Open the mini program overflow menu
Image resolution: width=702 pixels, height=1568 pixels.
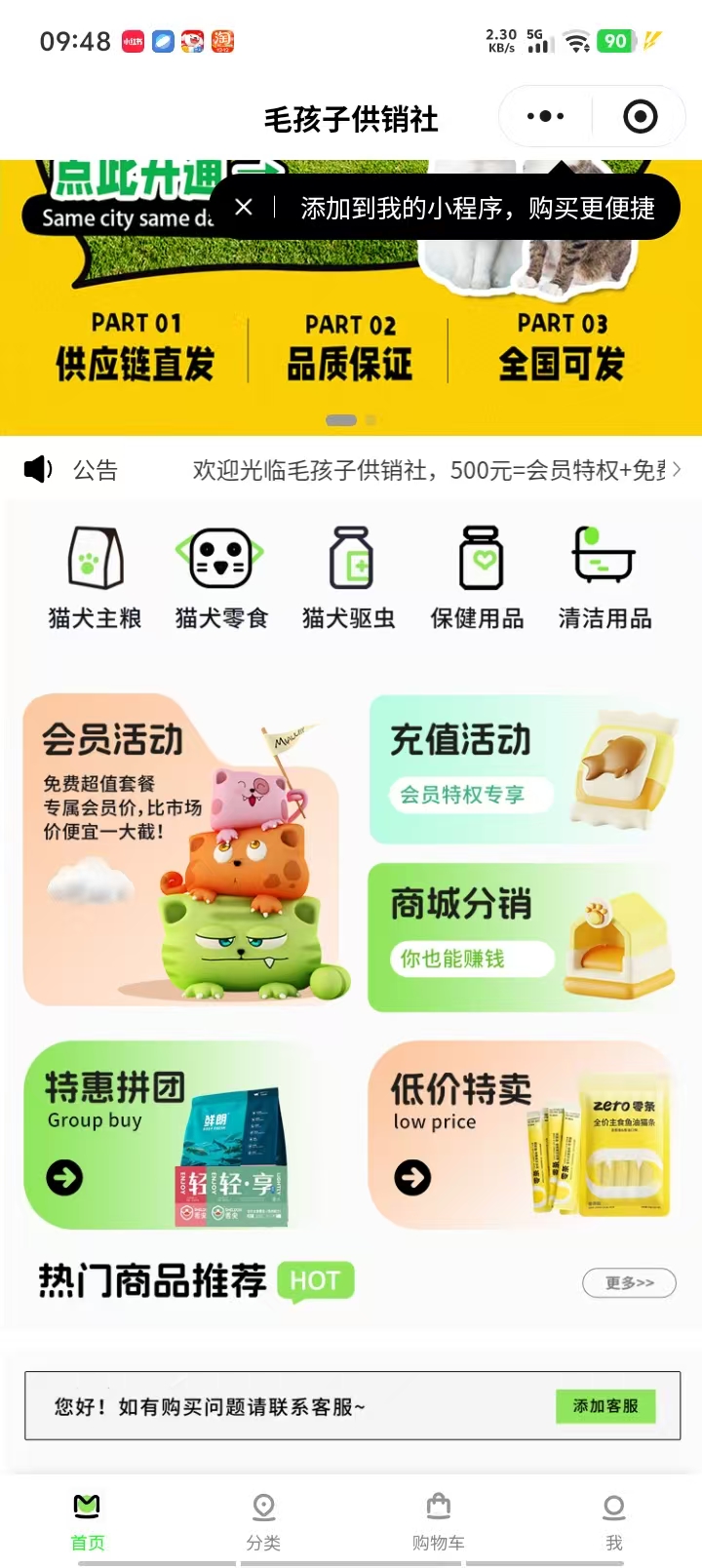click(x=545, y=117)
